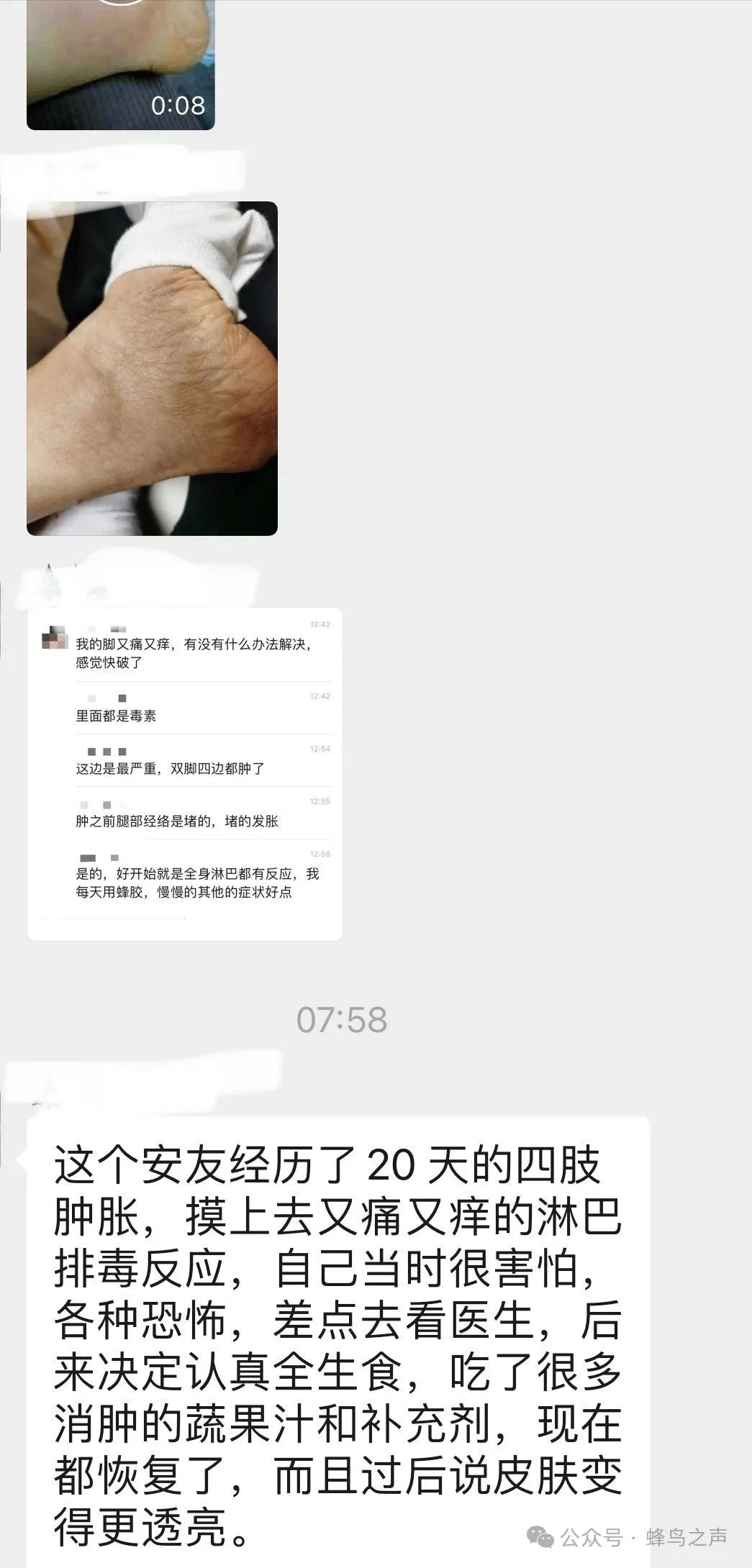Open the forwarded chat record about 脚又痛又痒
Image resolution: width=752 pixels, height=1568 pixels.
pos(185,775)
